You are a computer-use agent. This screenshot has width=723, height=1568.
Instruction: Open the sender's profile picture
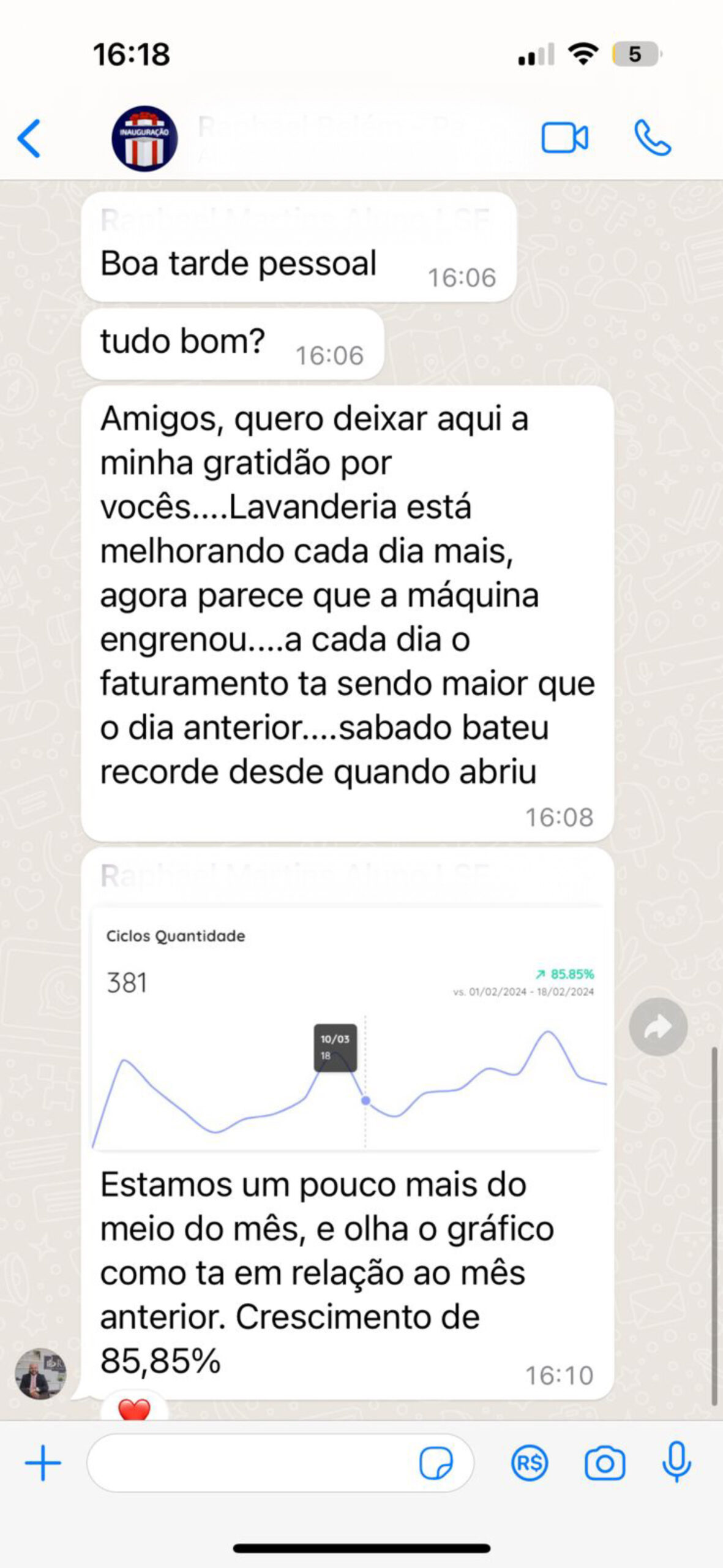coord(40,1374)
